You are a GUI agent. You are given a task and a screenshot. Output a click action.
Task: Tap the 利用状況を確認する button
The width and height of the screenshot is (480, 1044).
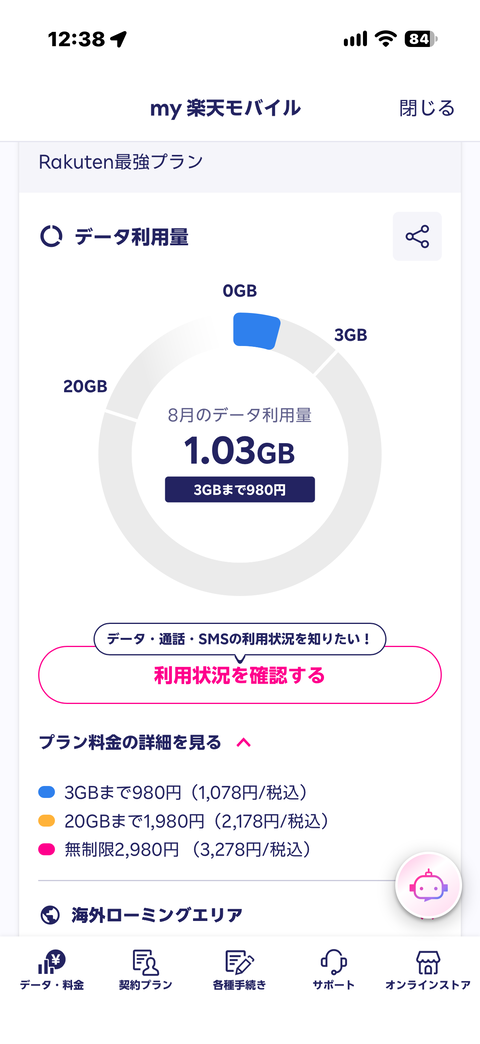pos(240,675)
